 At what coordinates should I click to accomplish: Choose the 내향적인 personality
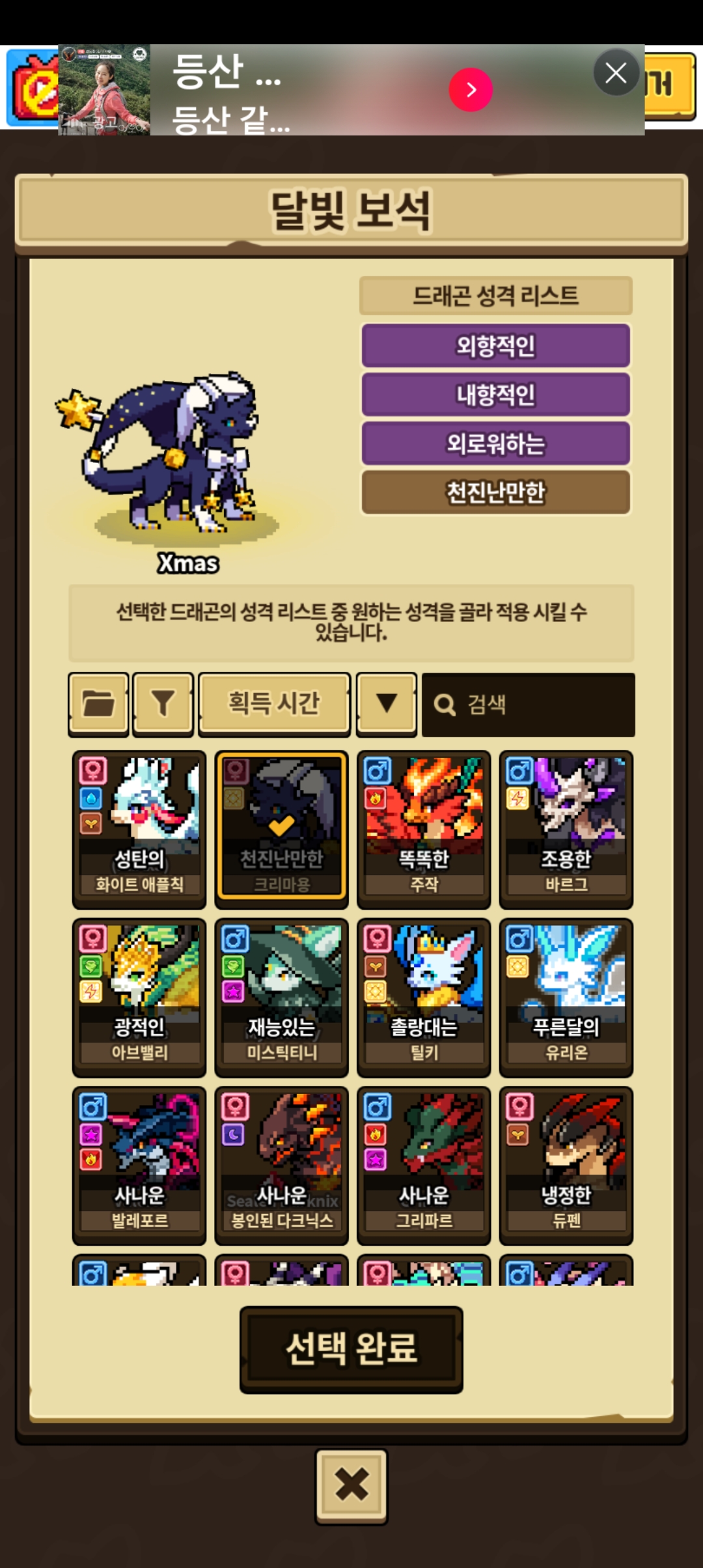[x=495, y=394]
